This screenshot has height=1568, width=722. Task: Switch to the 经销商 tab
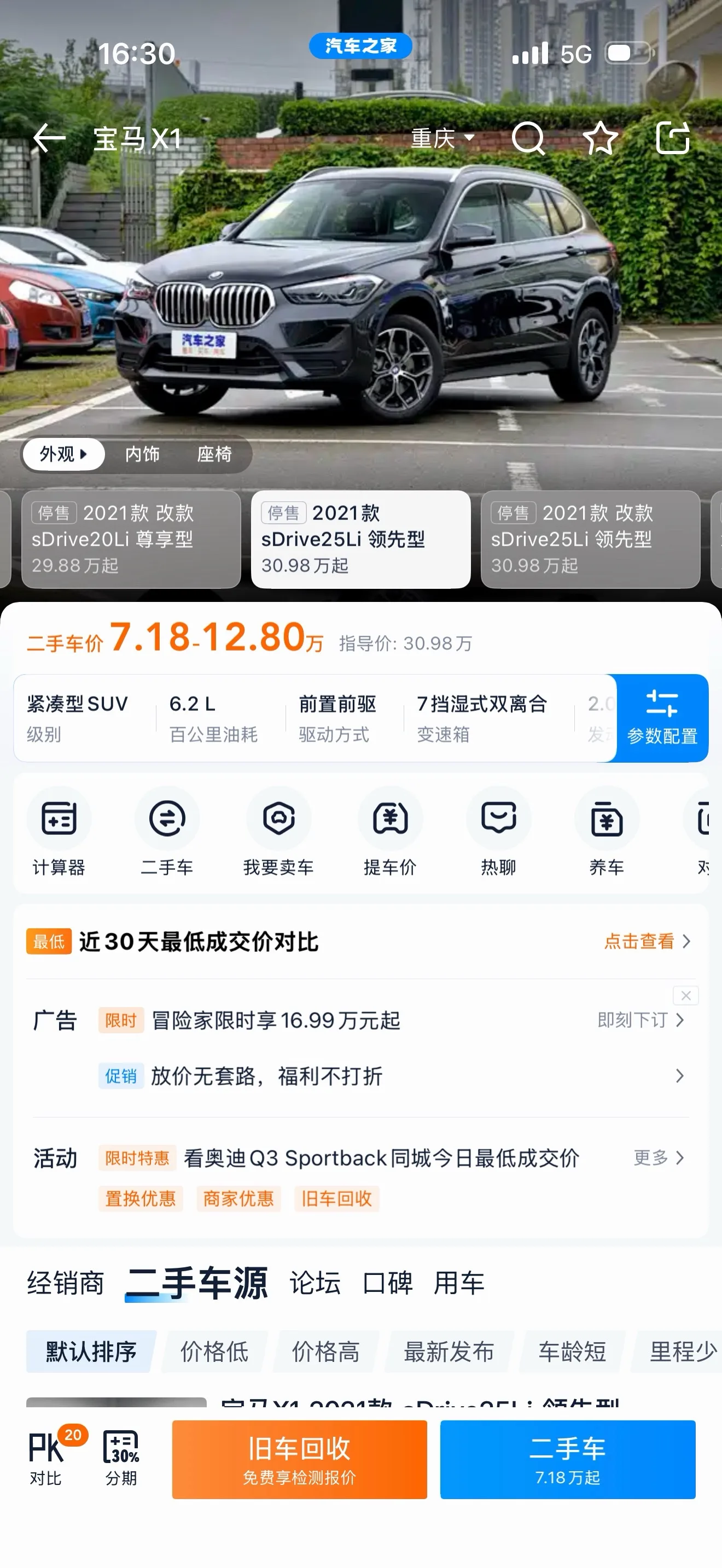(65, 1283)
